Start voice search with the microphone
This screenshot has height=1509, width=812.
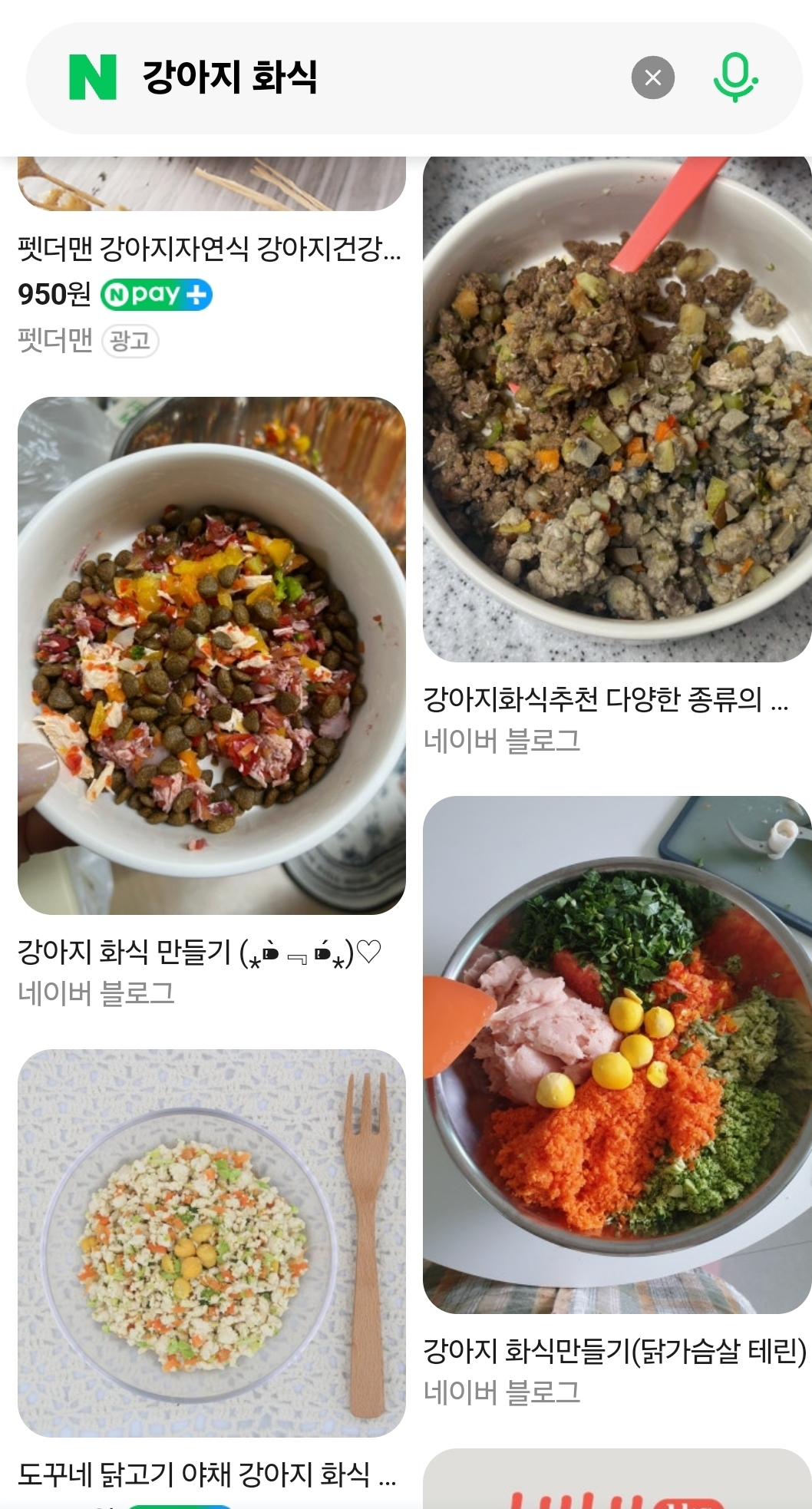point(734,78)
